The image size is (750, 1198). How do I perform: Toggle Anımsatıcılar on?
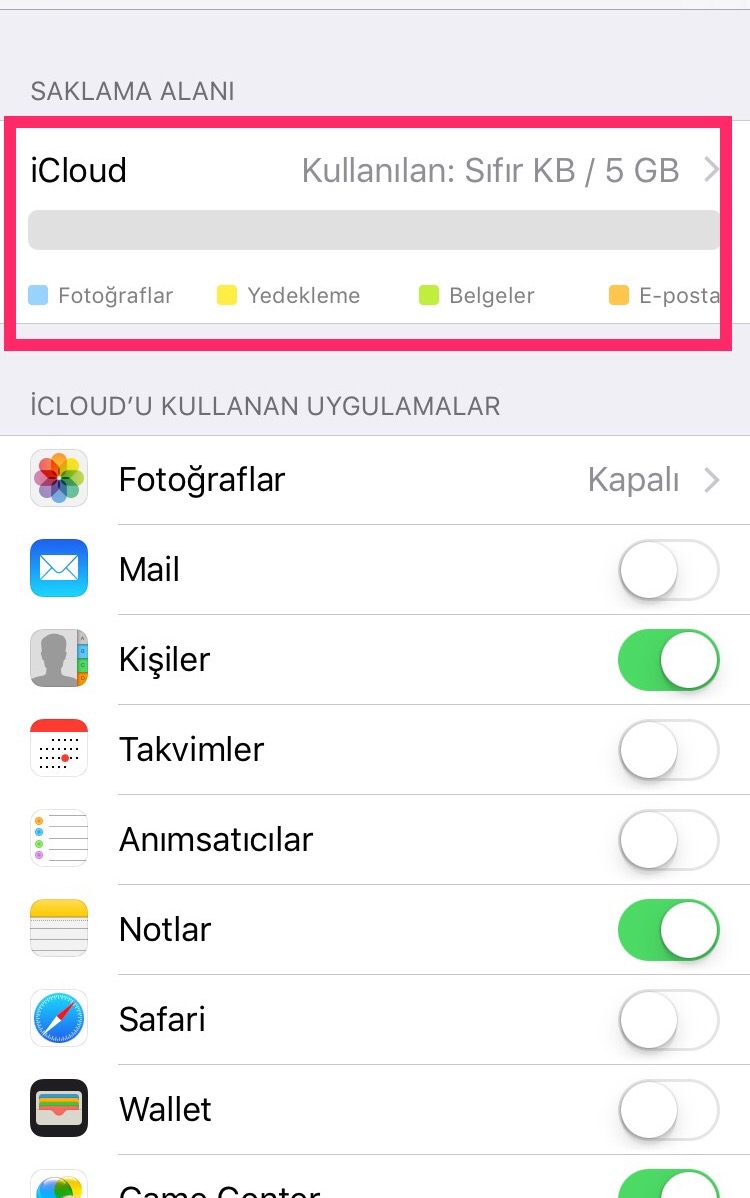coord(668,840)
